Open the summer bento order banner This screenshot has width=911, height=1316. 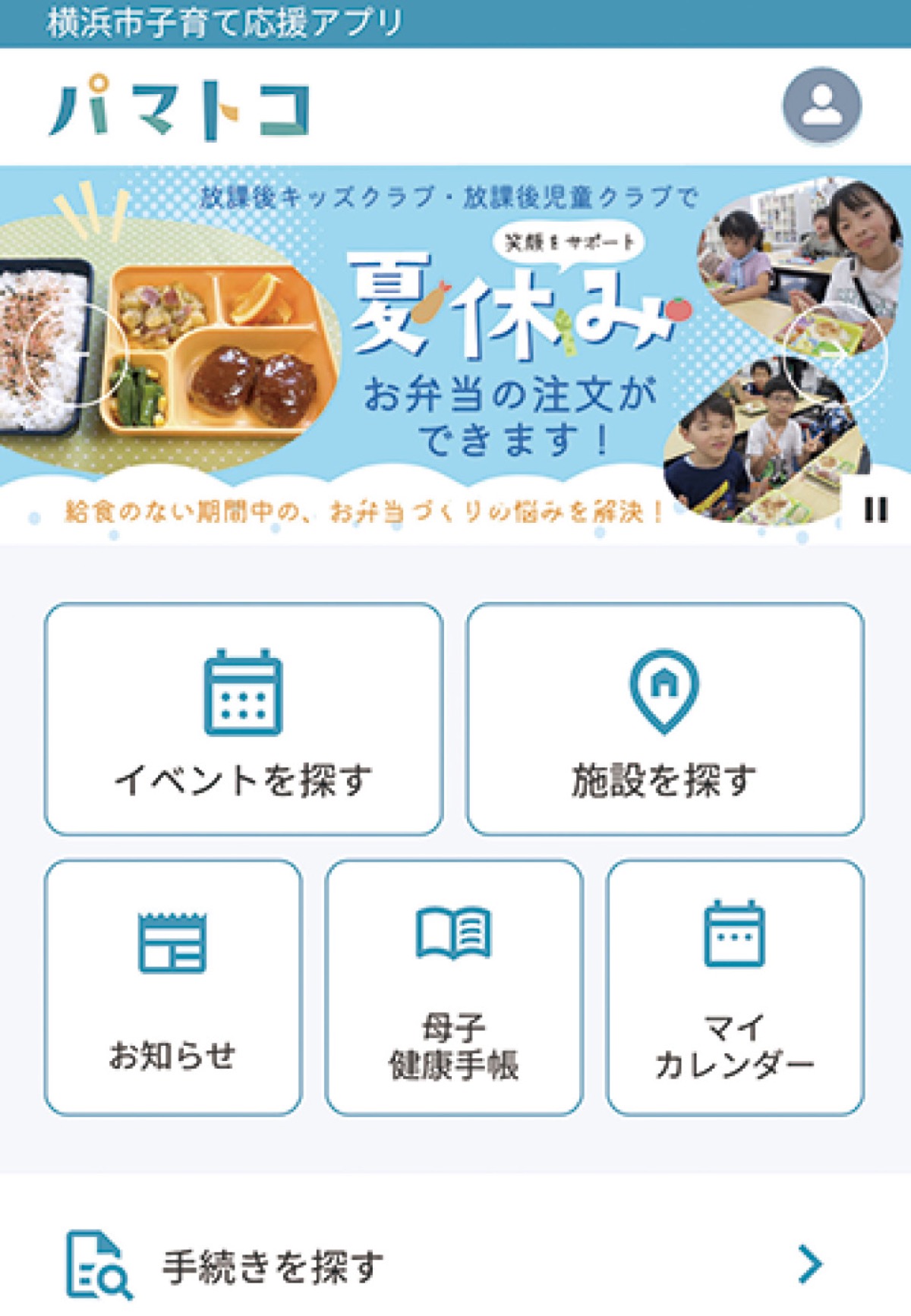(x=455, y=354)
